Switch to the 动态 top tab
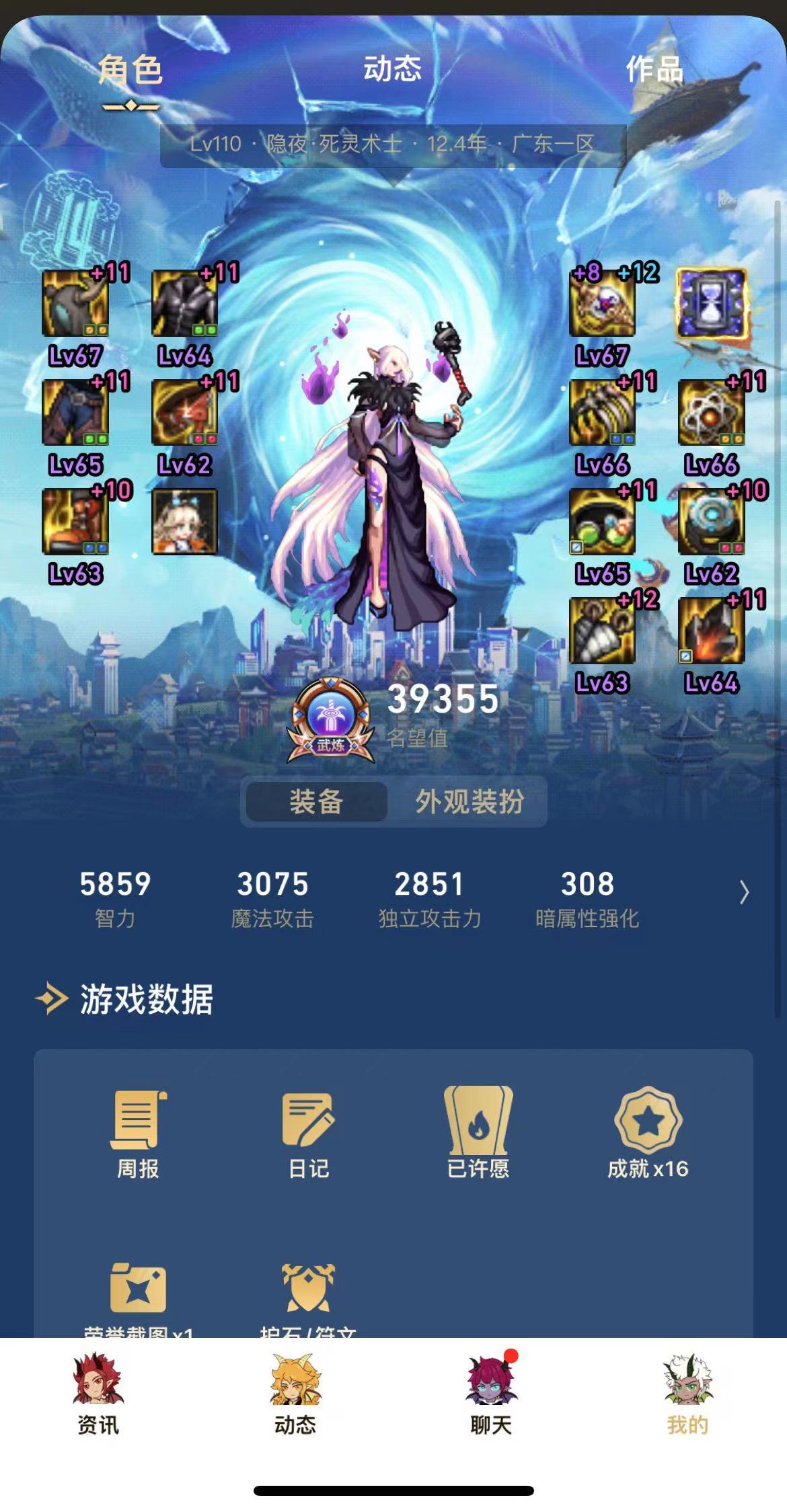Screen dimensions: 787x1512 point(392,69)
